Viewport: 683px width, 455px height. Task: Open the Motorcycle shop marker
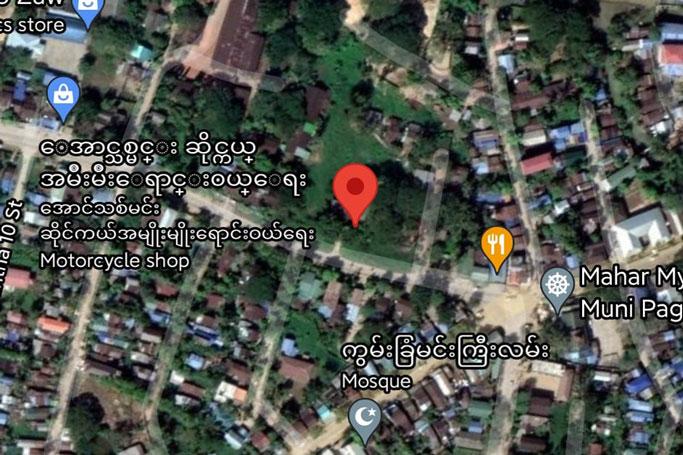[x=62, y=98]
